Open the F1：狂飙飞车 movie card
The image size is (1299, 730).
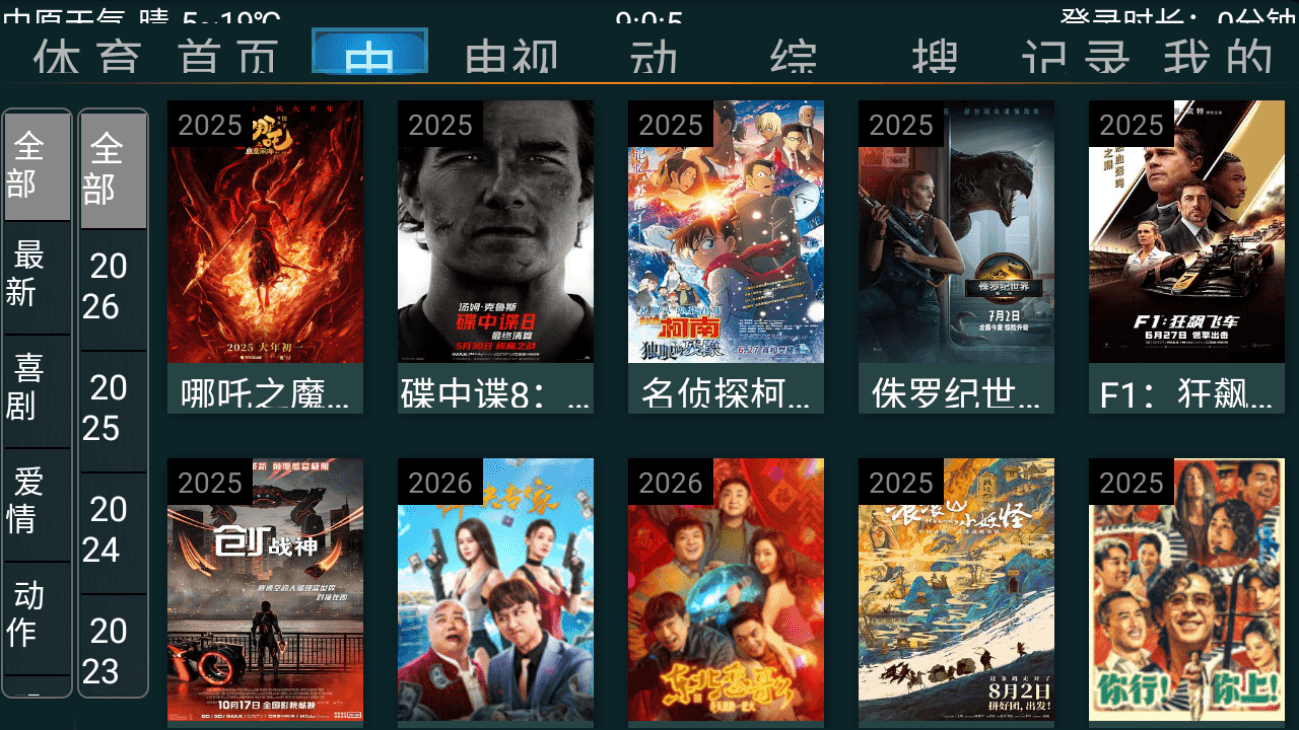(1186, 256)
